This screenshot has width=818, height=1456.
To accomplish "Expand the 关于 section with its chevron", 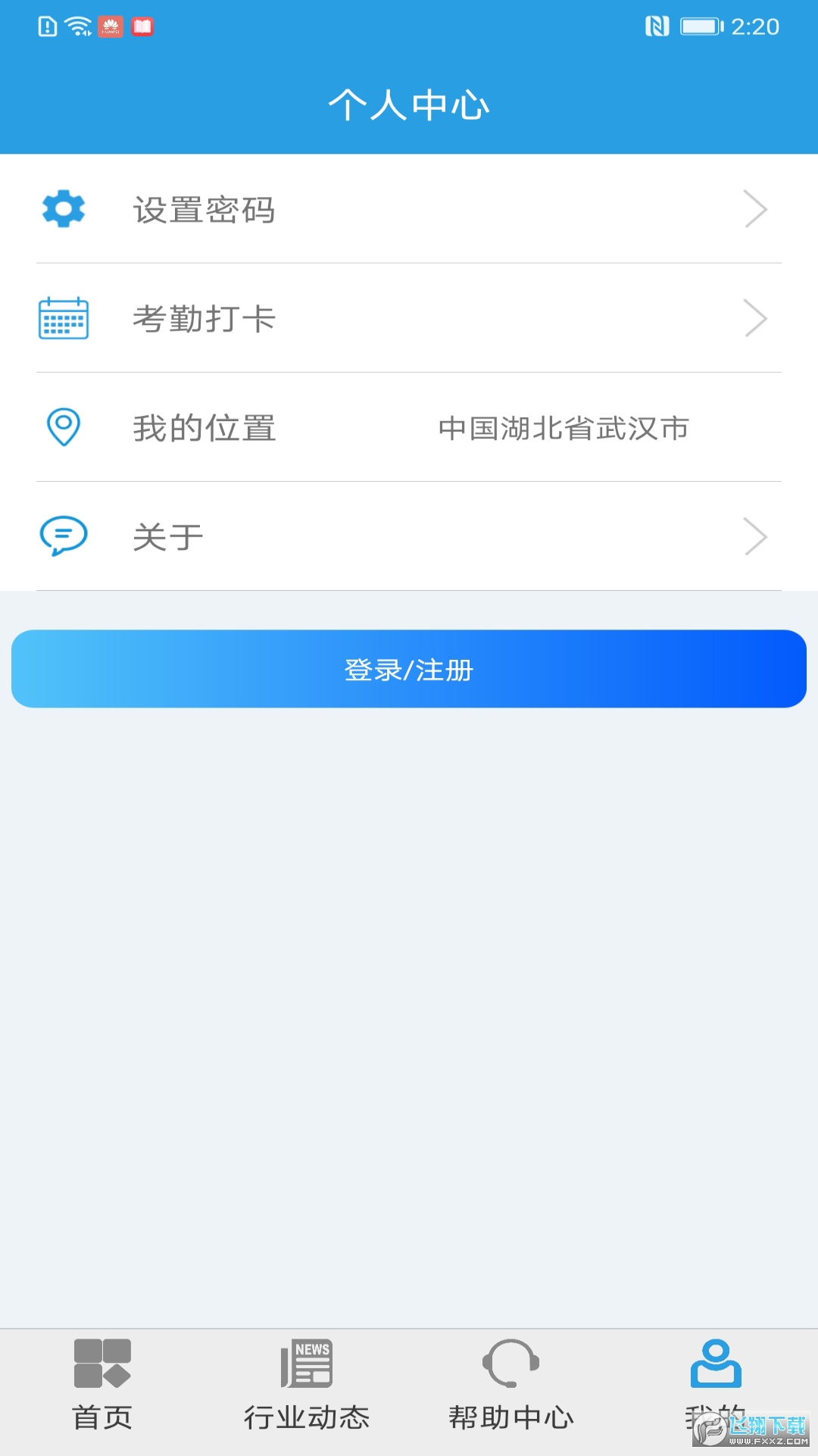I will tap(755, 536).
